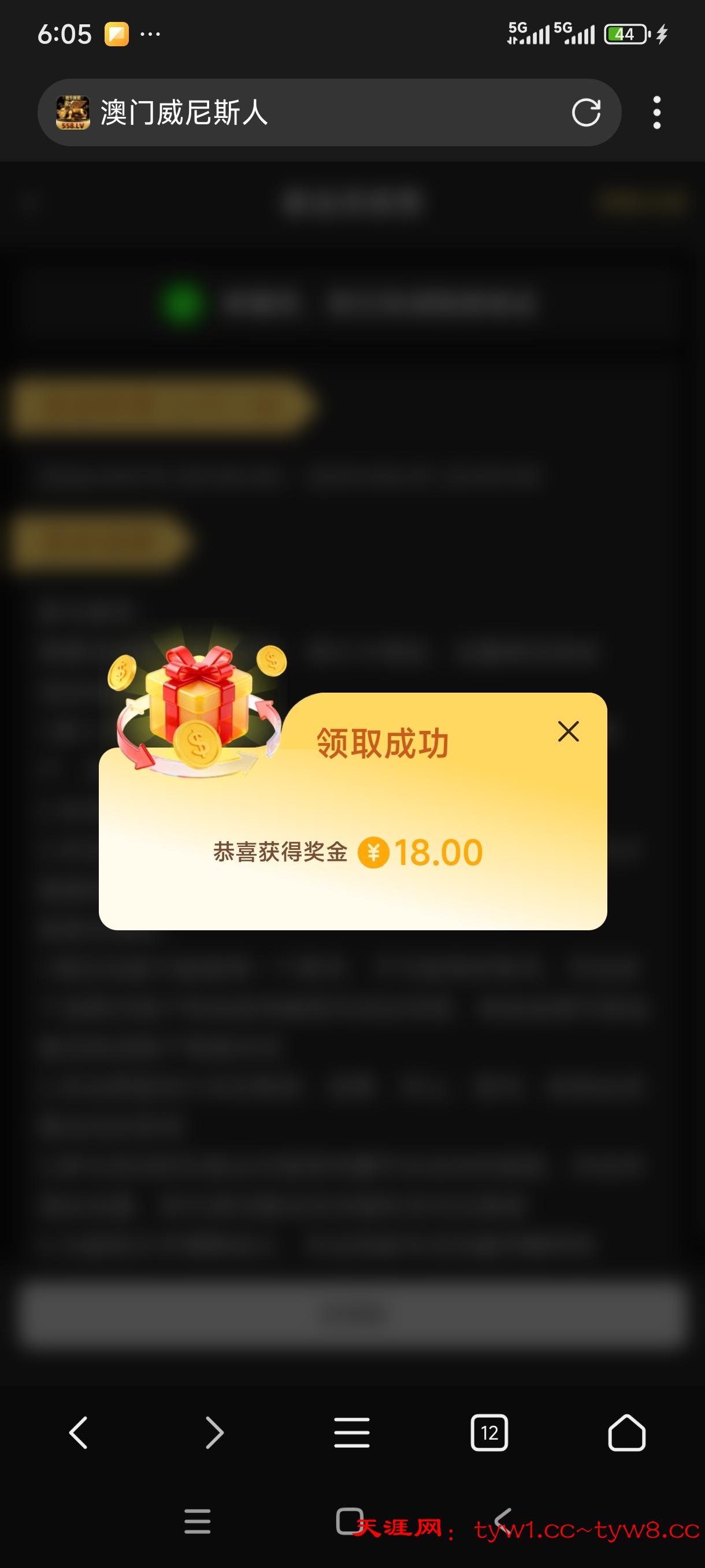Screen dimensions: 705x1568
Task: Go back to the previous page
Action: click(79, 1432)
